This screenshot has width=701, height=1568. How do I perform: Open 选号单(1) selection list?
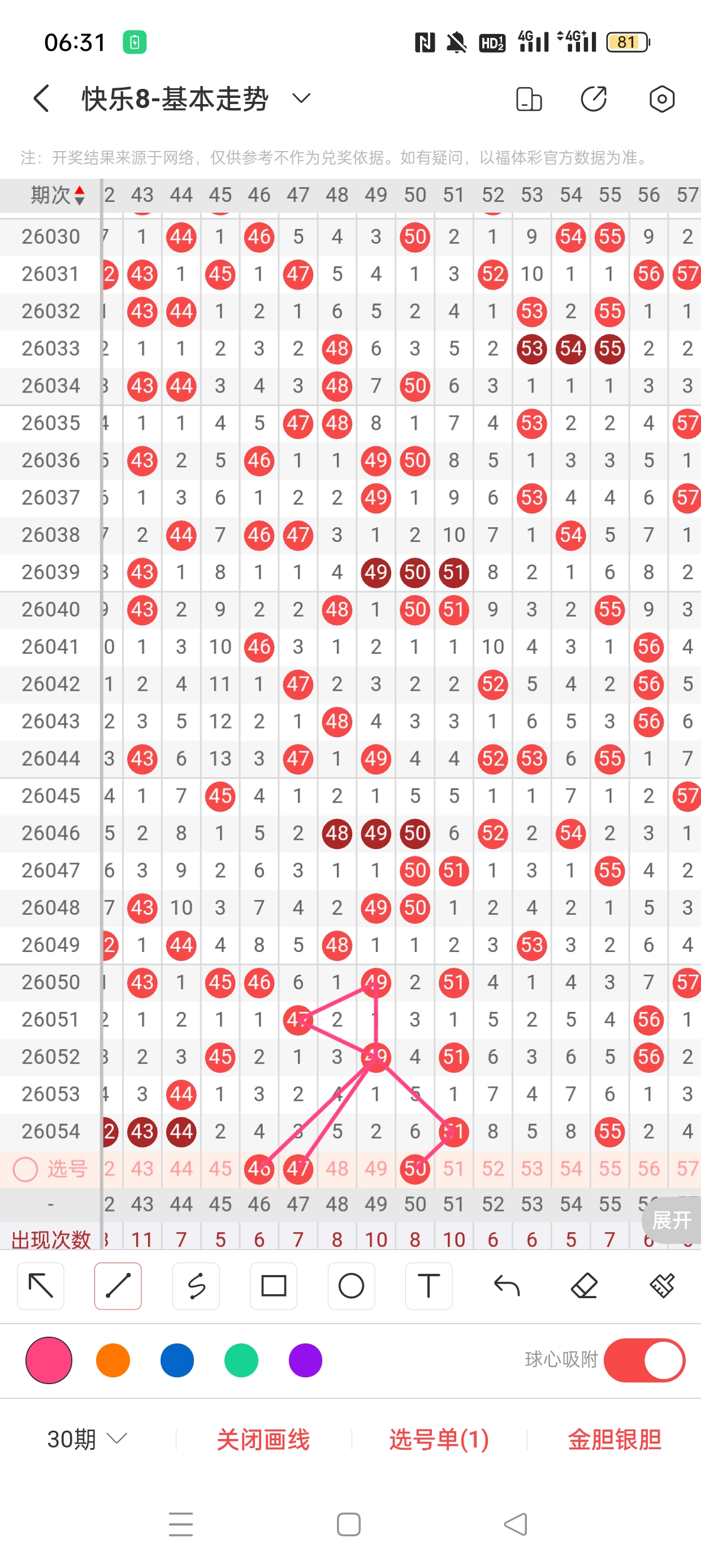[439, 1440]
